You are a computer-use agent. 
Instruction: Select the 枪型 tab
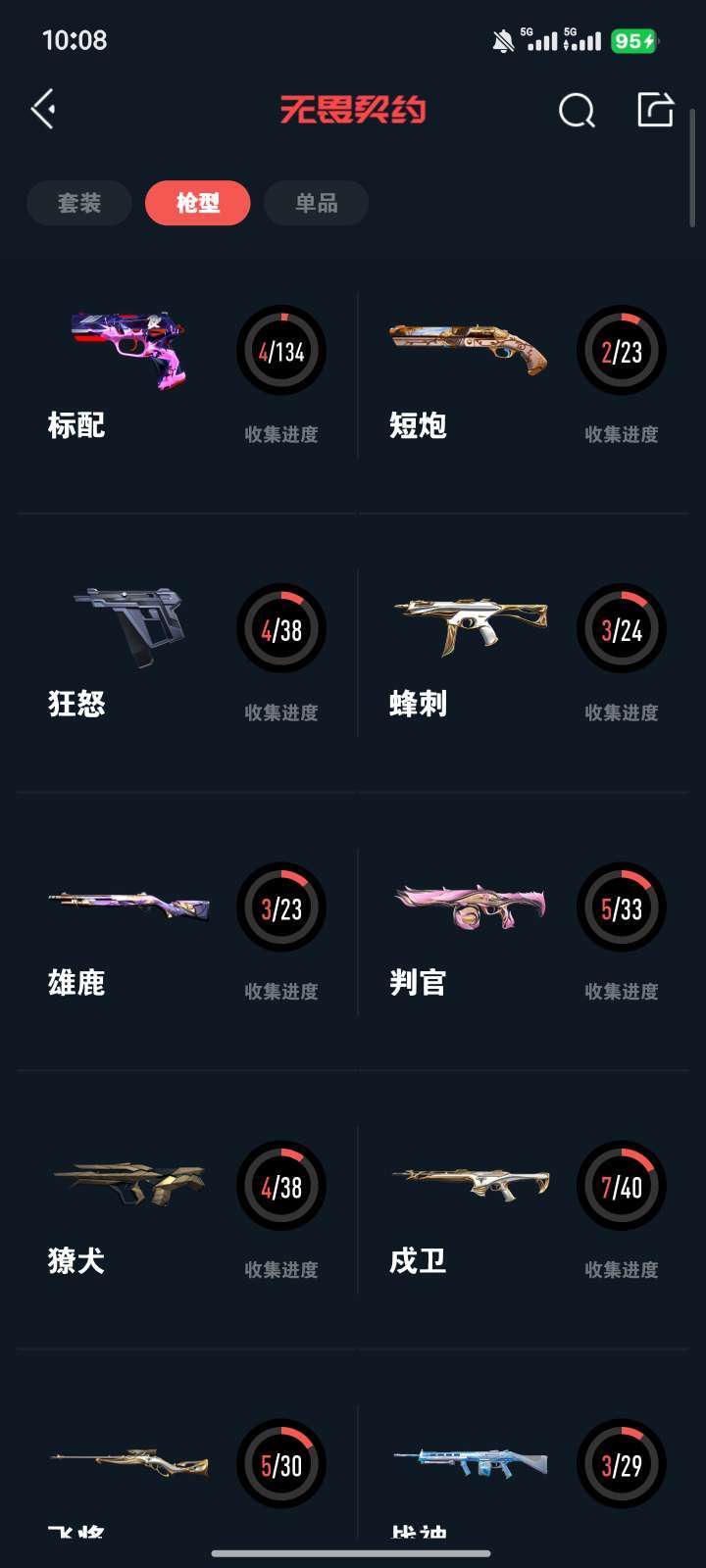pos(198,203)
